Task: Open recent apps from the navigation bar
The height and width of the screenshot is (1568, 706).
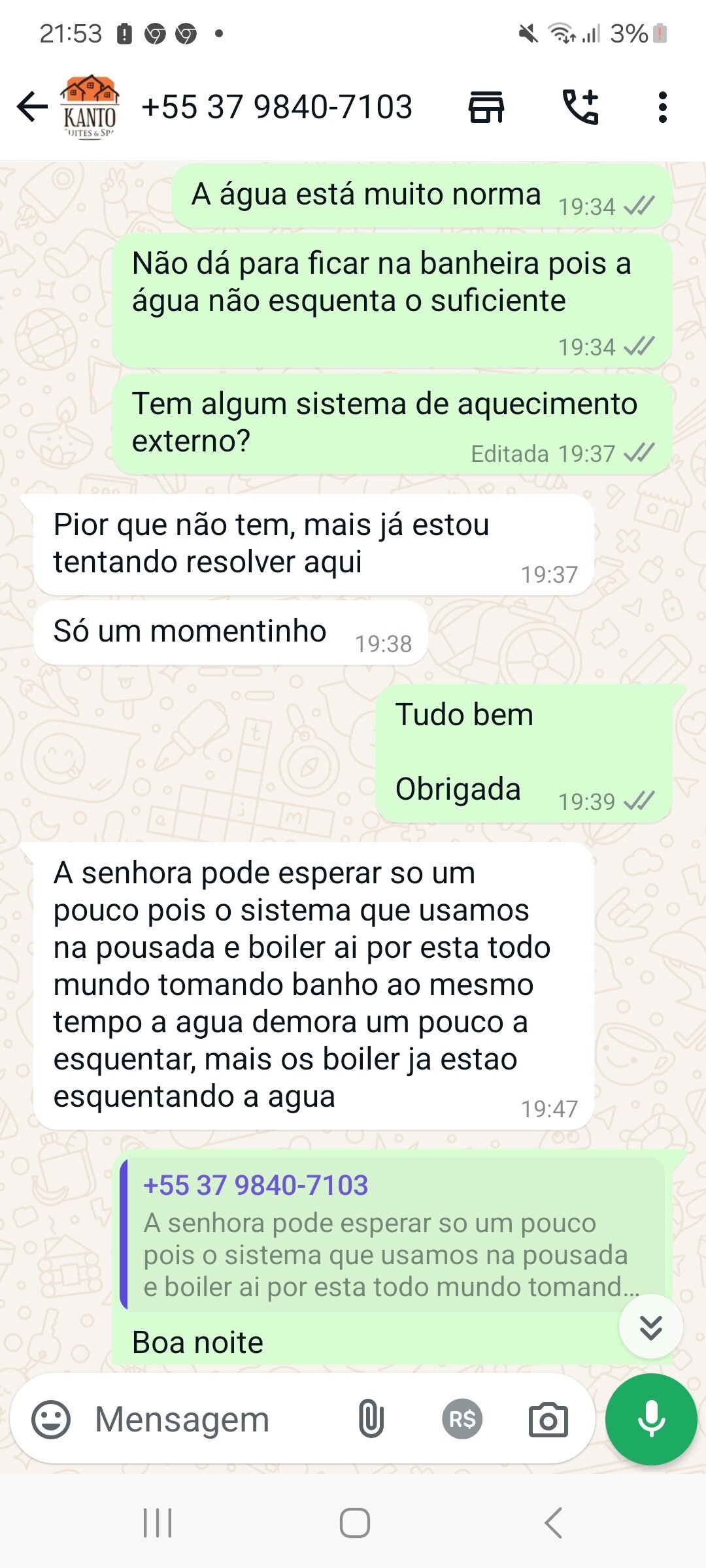Action: 158,1523
